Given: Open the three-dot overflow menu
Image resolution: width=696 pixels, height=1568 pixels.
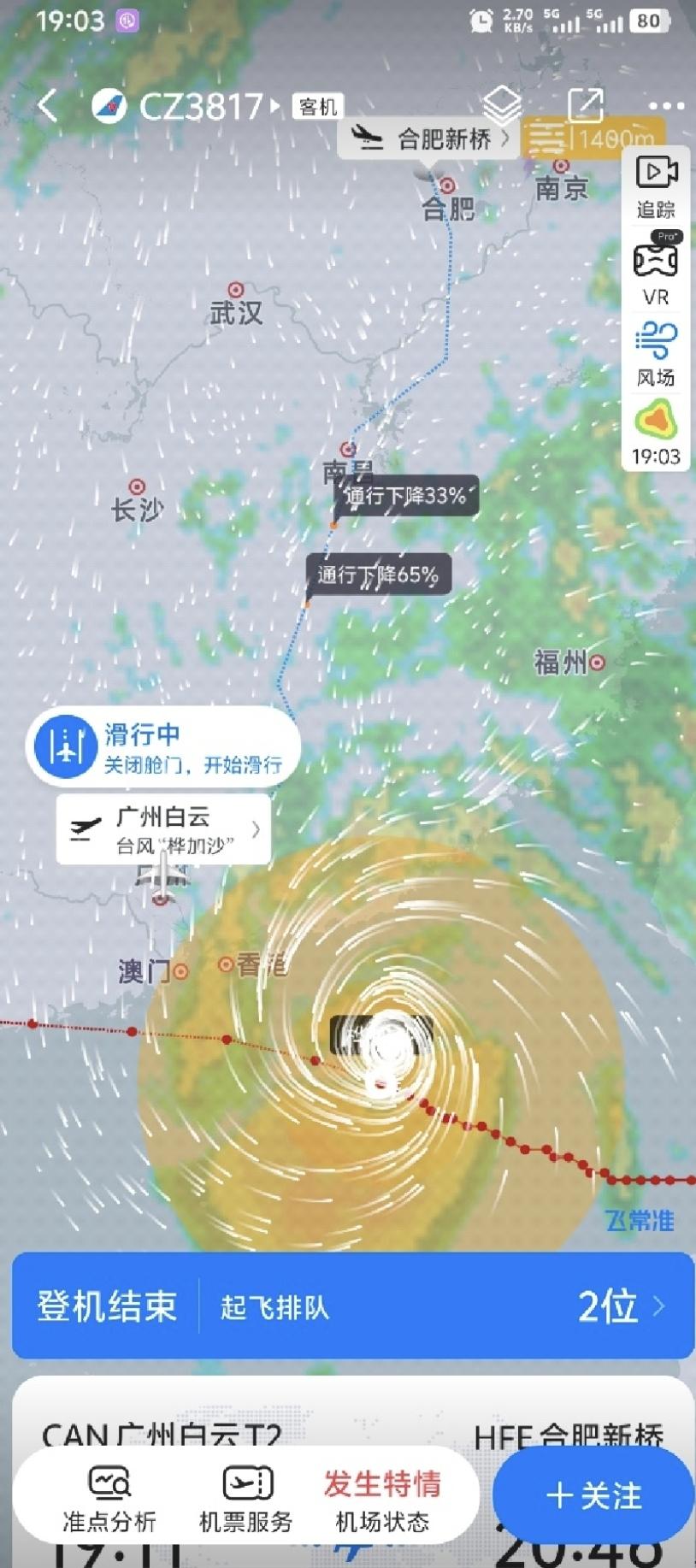Looking at the screenshot, I should click(x=666, y=107).
